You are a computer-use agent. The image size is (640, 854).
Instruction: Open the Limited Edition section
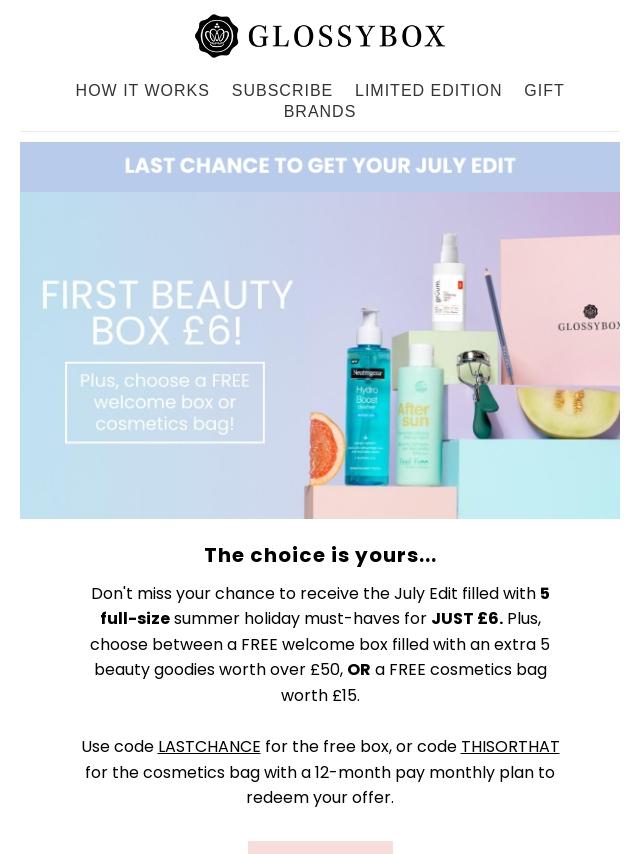pyautogui.click(x=428, y=91)
